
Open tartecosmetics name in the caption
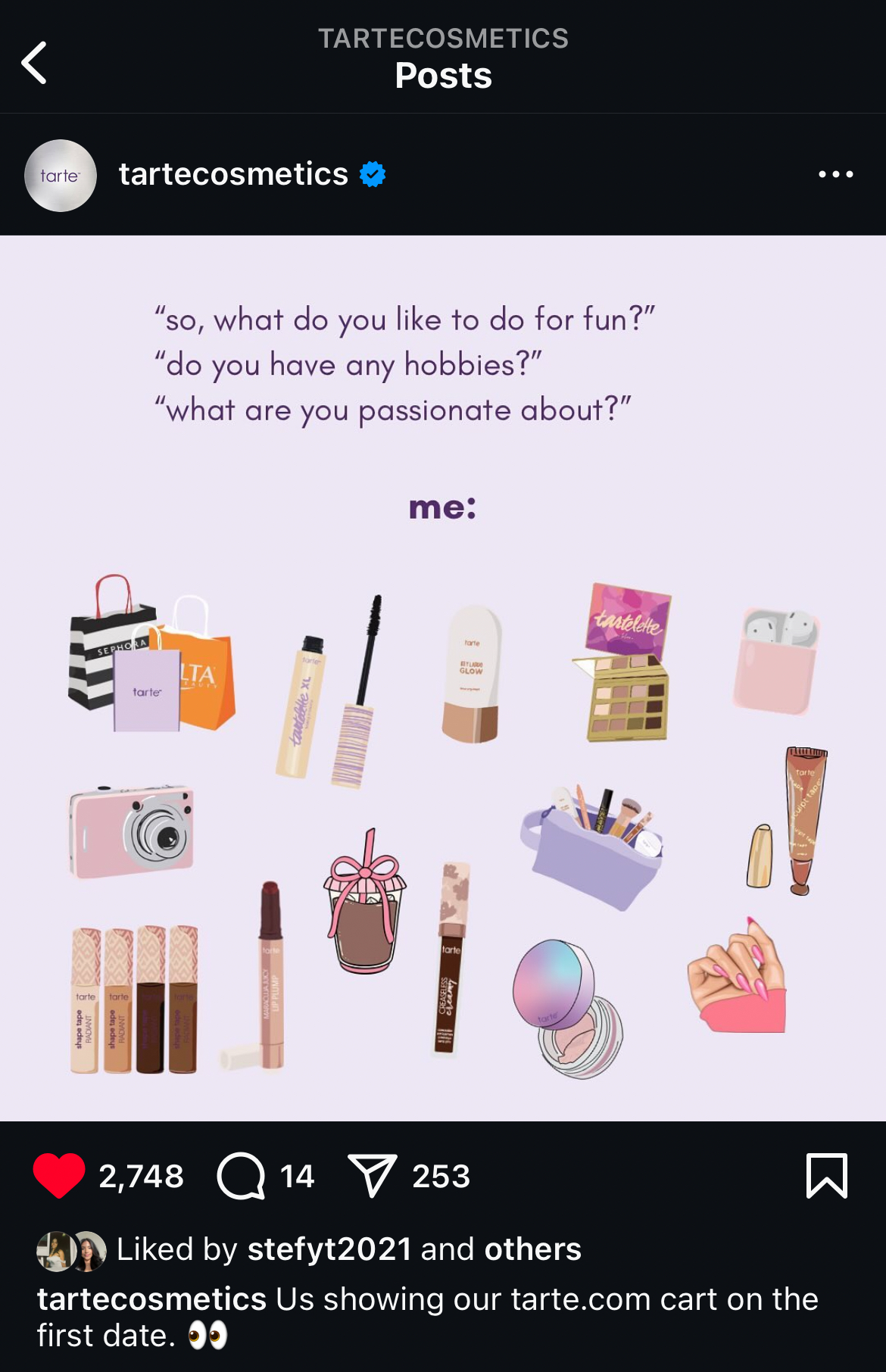pos(151,1299)
